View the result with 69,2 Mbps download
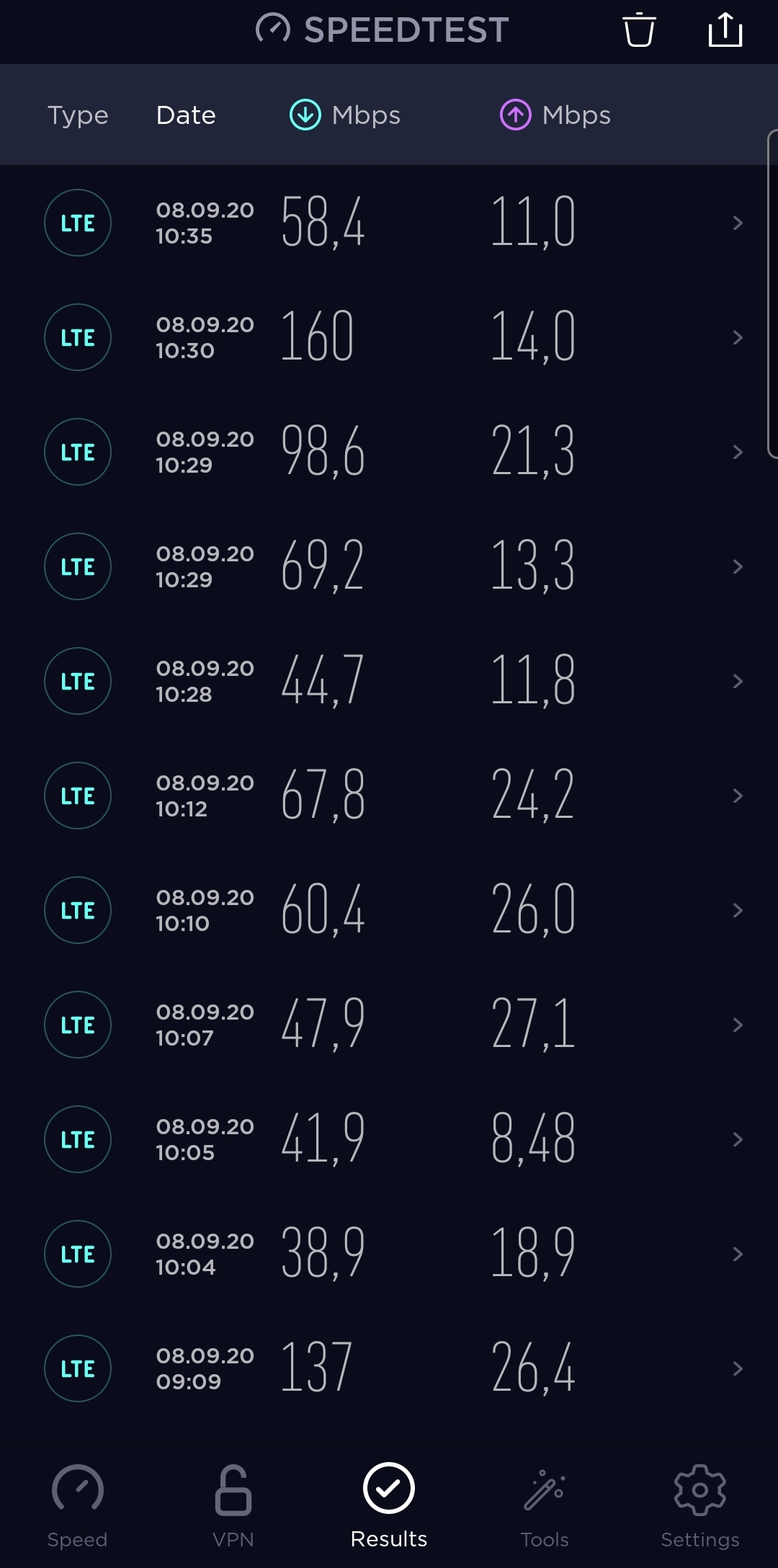The width and height of the screenshot is (778, 1568). [x=389, y=566]
